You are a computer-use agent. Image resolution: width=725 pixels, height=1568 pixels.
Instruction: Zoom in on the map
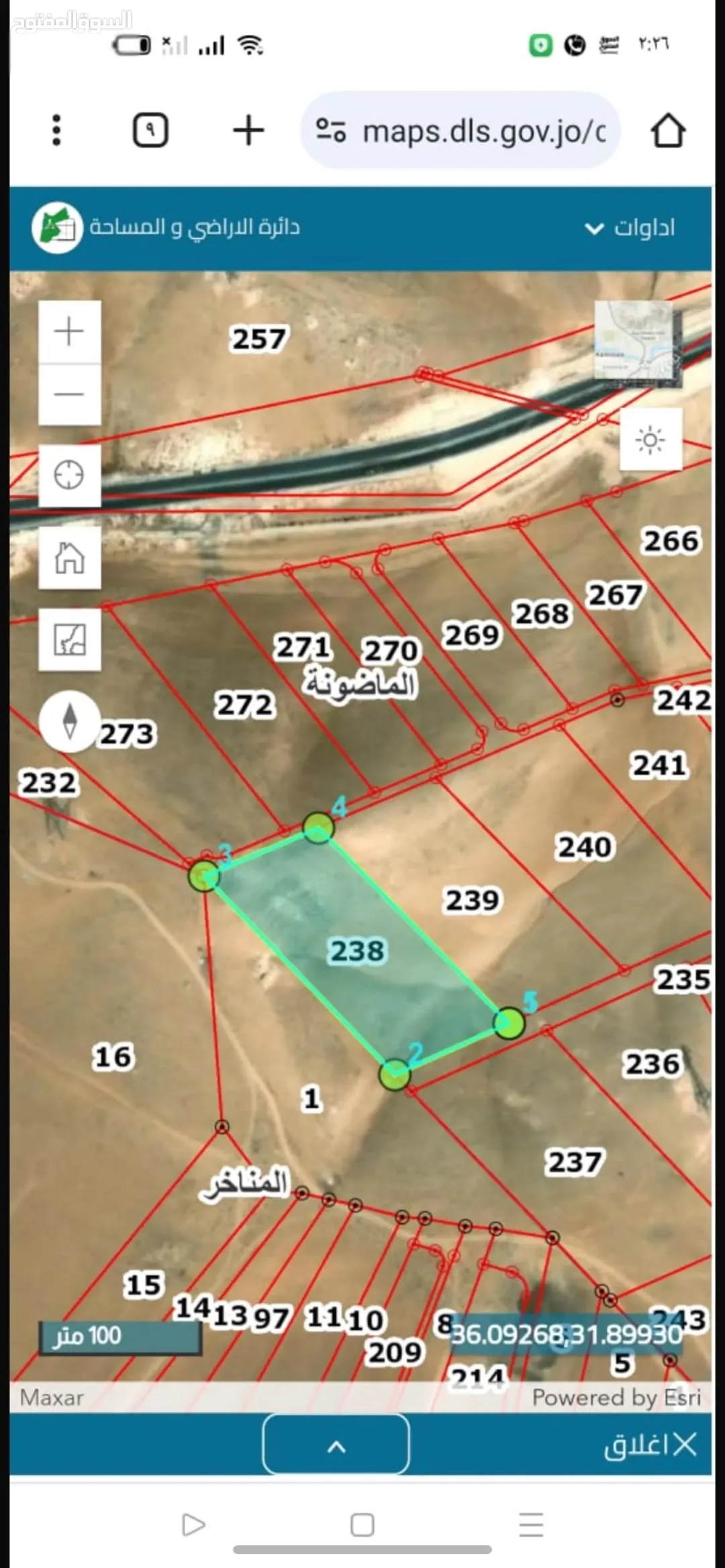click(69, 331)
